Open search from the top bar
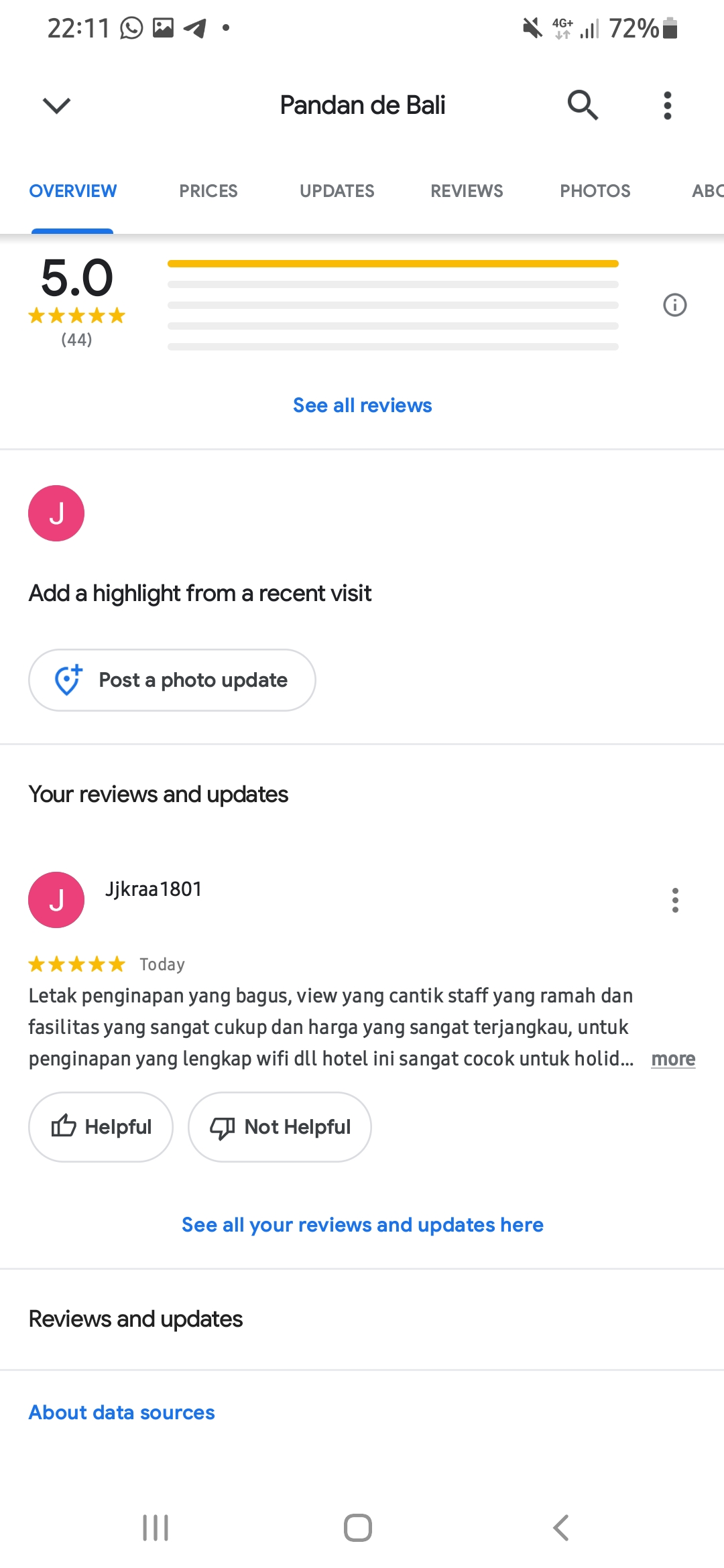This screenshot has width=724, height=1568. point(583,105)
